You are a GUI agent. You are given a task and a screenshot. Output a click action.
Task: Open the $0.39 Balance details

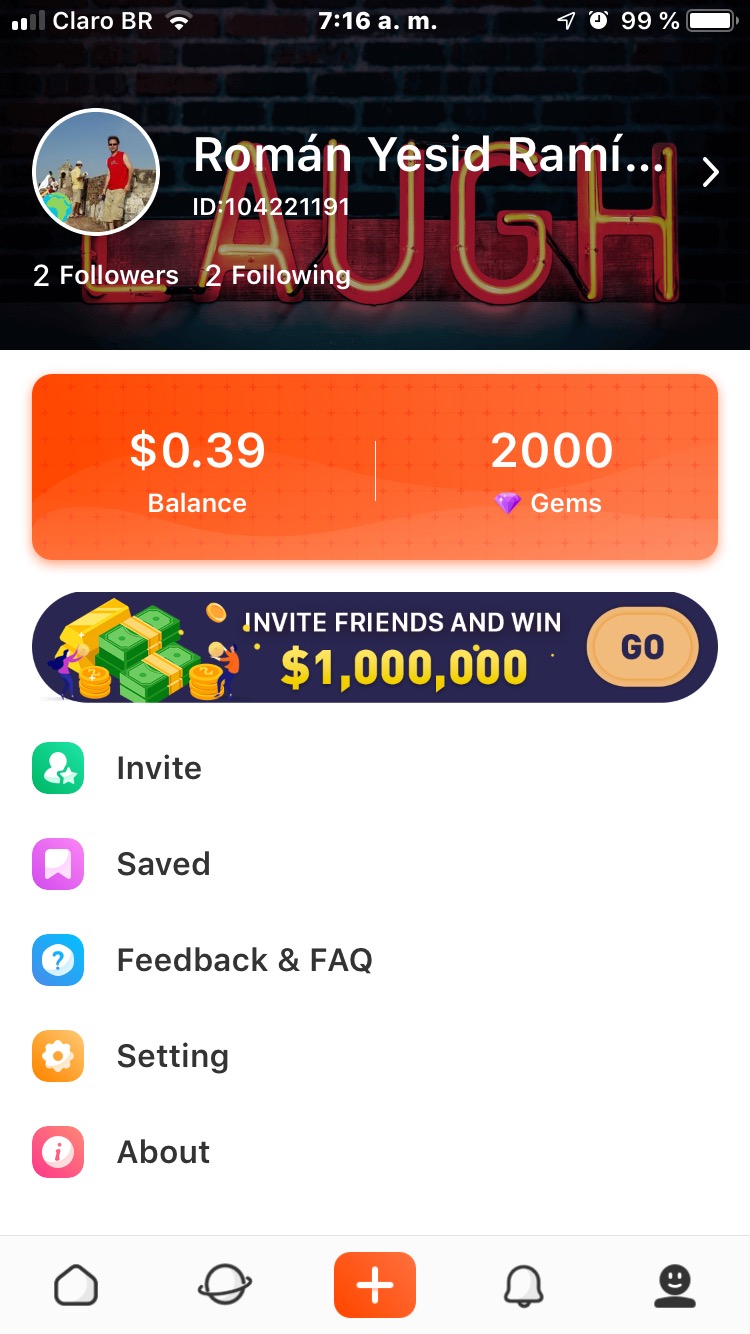pyautogui.click(x=198, y=468)
